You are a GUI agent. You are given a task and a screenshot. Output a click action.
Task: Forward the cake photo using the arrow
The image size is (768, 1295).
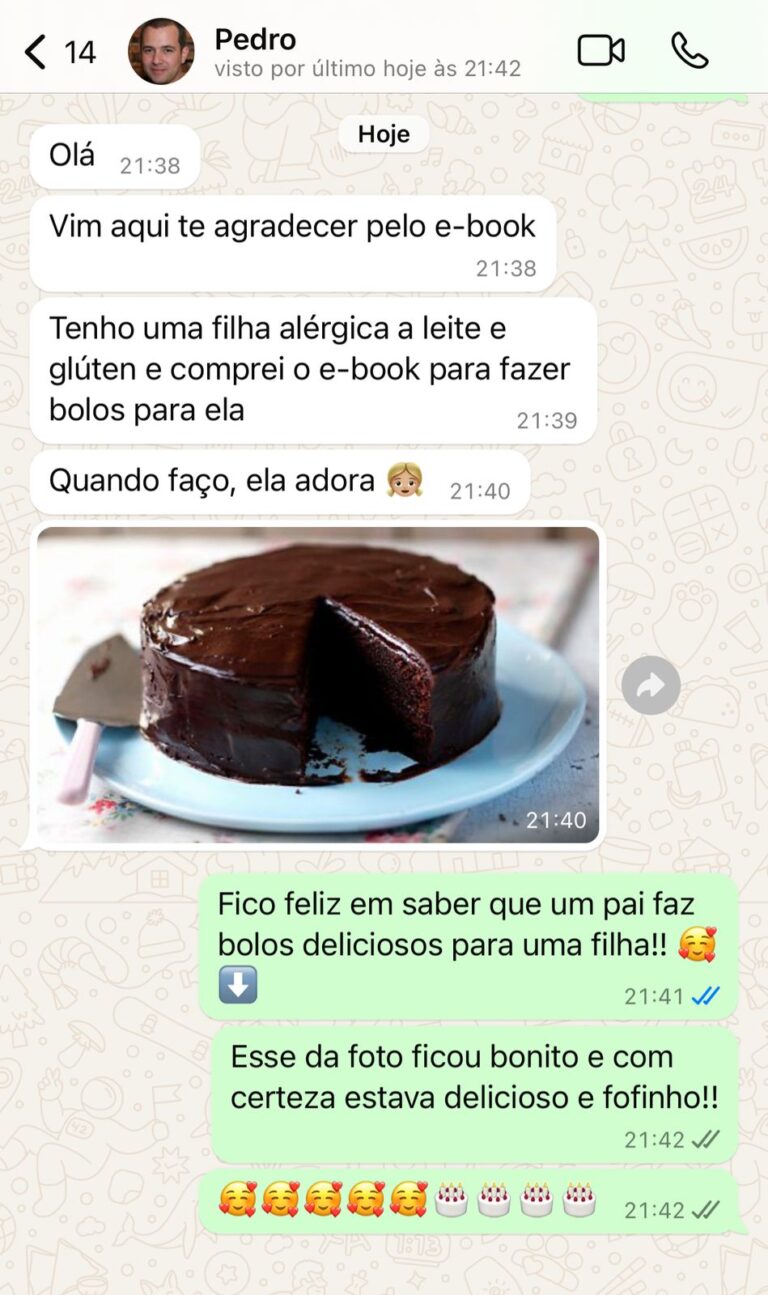pos(651,685)
